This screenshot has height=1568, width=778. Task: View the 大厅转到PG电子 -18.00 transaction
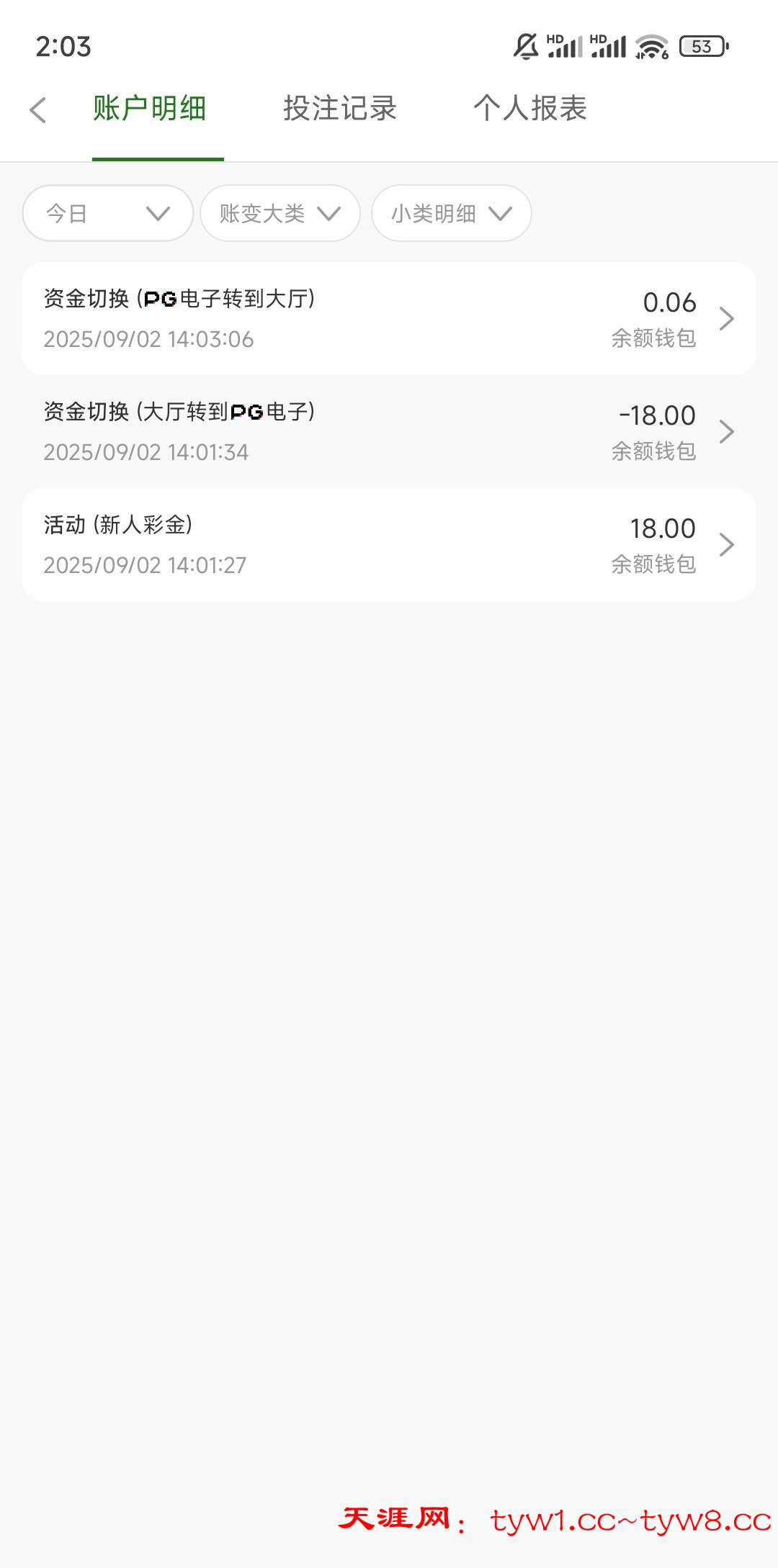[x=389, y=431]
